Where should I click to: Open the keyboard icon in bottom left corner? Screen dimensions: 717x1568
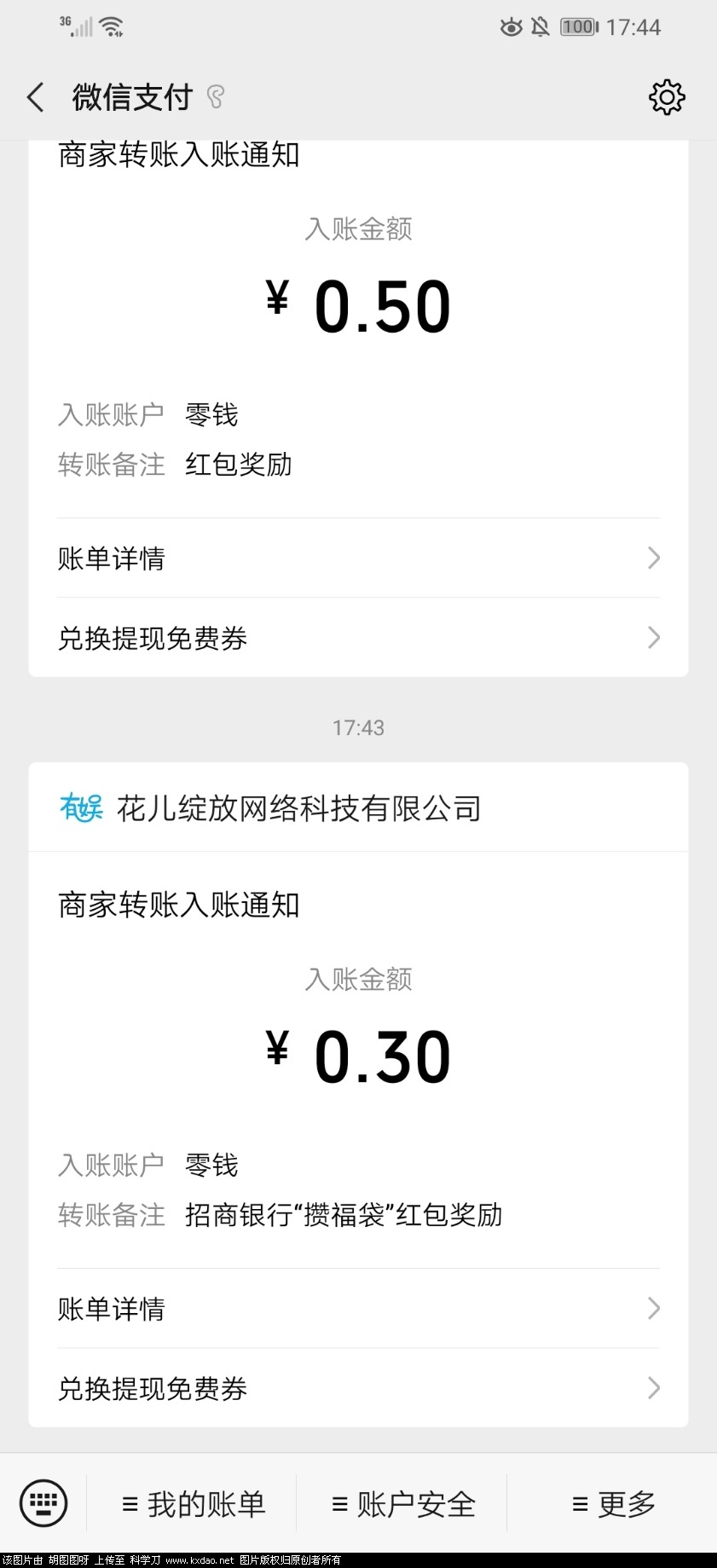pos(42,1504)
